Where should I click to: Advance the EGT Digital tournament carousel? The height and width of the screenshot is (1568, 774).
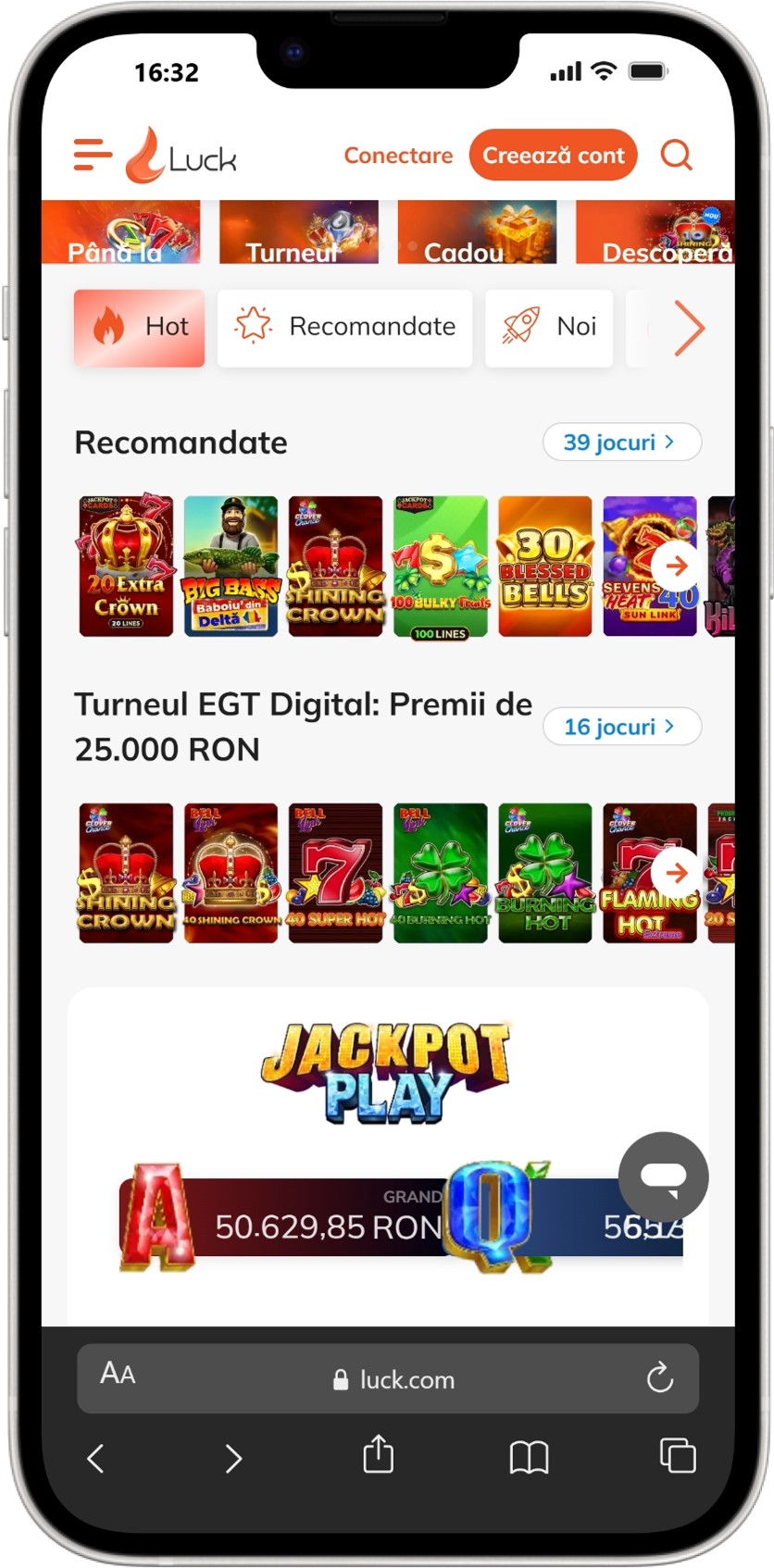[x=676, y=873]
